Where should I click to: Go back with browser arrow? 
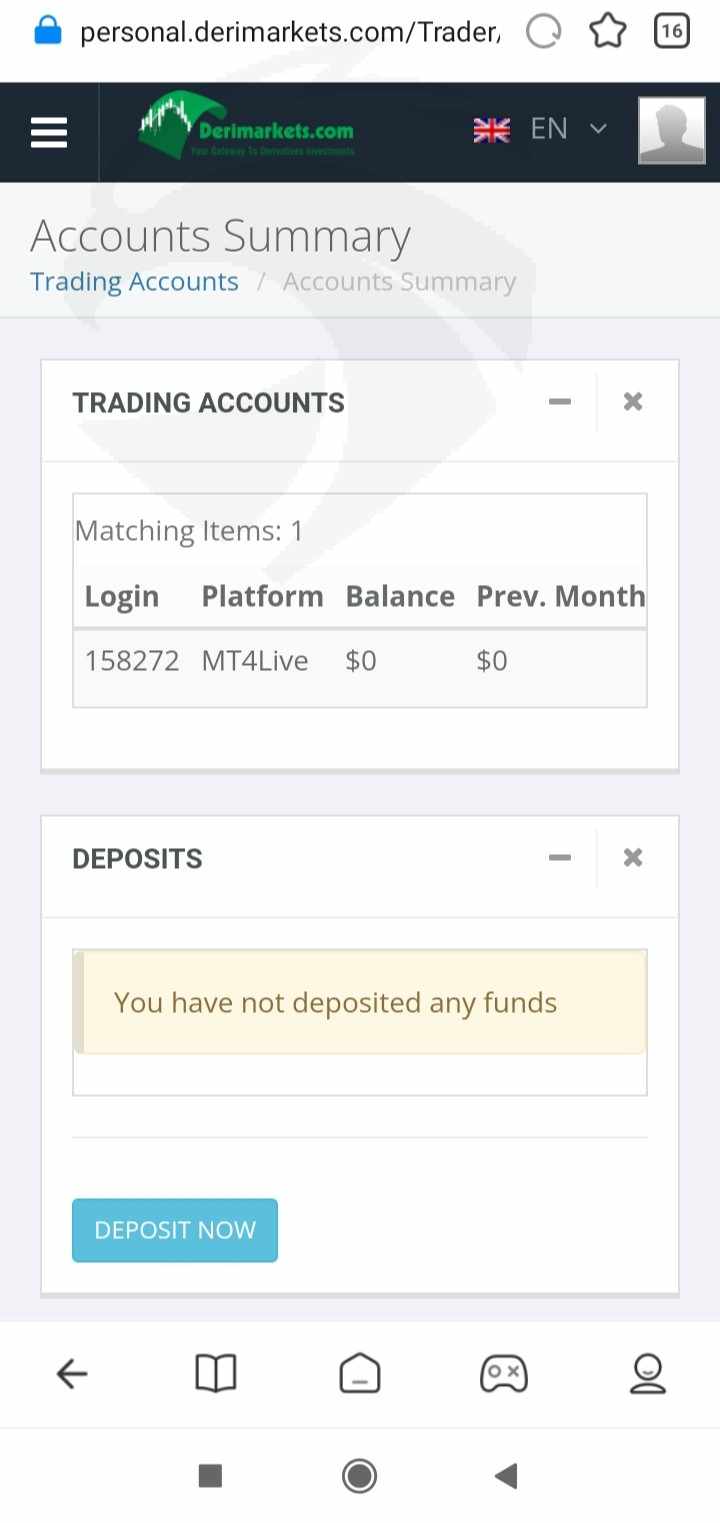click(x=72, y=1374)
